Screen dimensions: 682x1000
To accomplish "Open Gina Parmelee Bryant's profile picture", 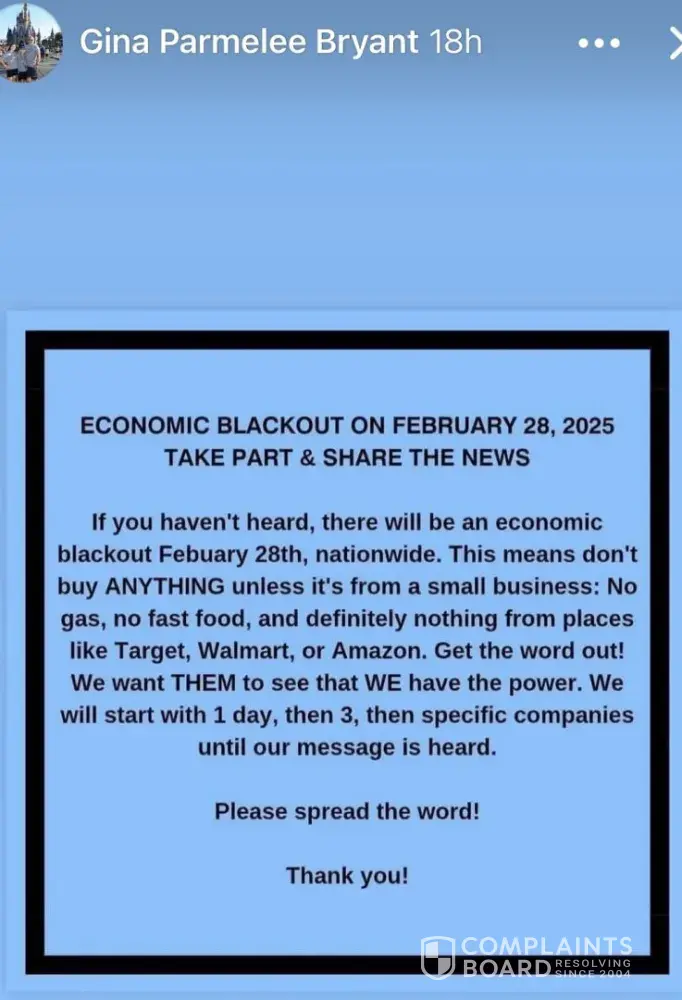I will tap(30, 44).
